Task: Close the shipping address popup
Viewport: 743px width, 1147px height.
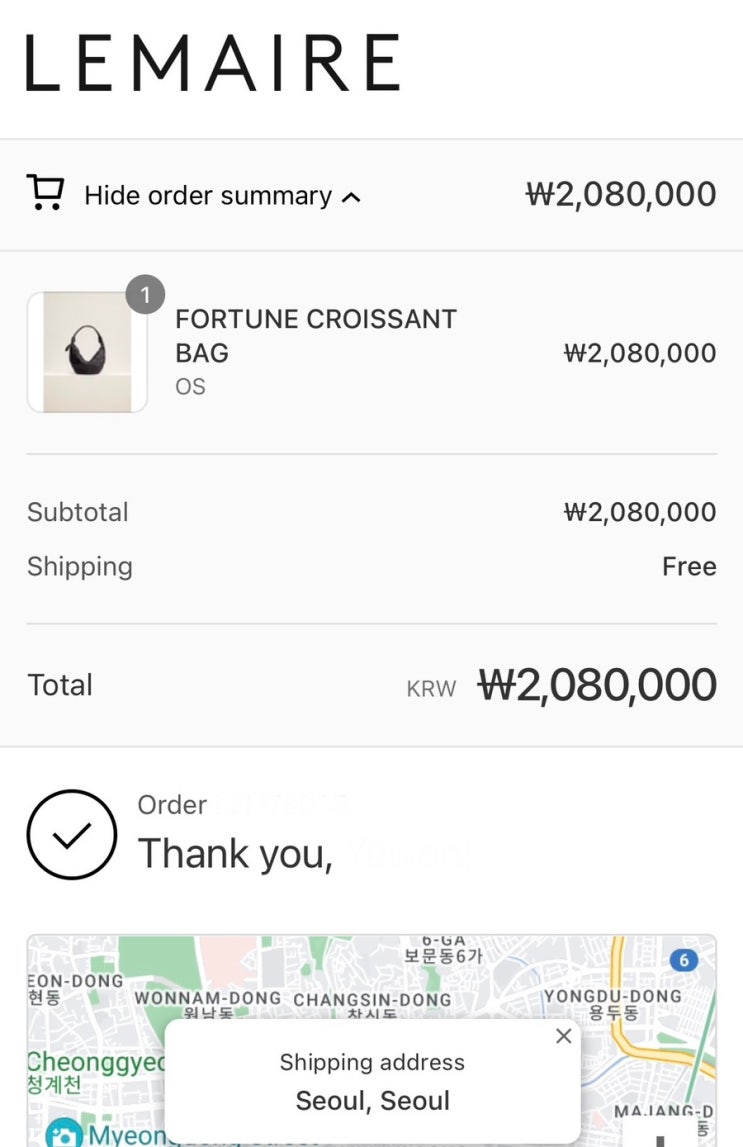Action: (564, 1036)
